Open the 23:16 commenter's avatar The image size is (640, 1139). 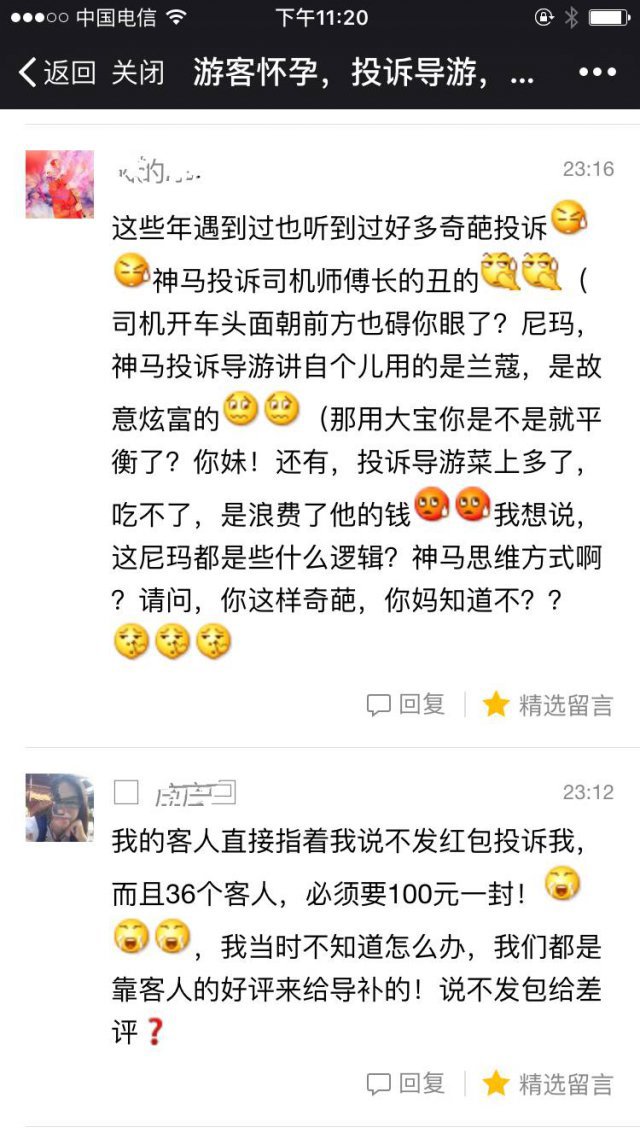click(59, 184)
